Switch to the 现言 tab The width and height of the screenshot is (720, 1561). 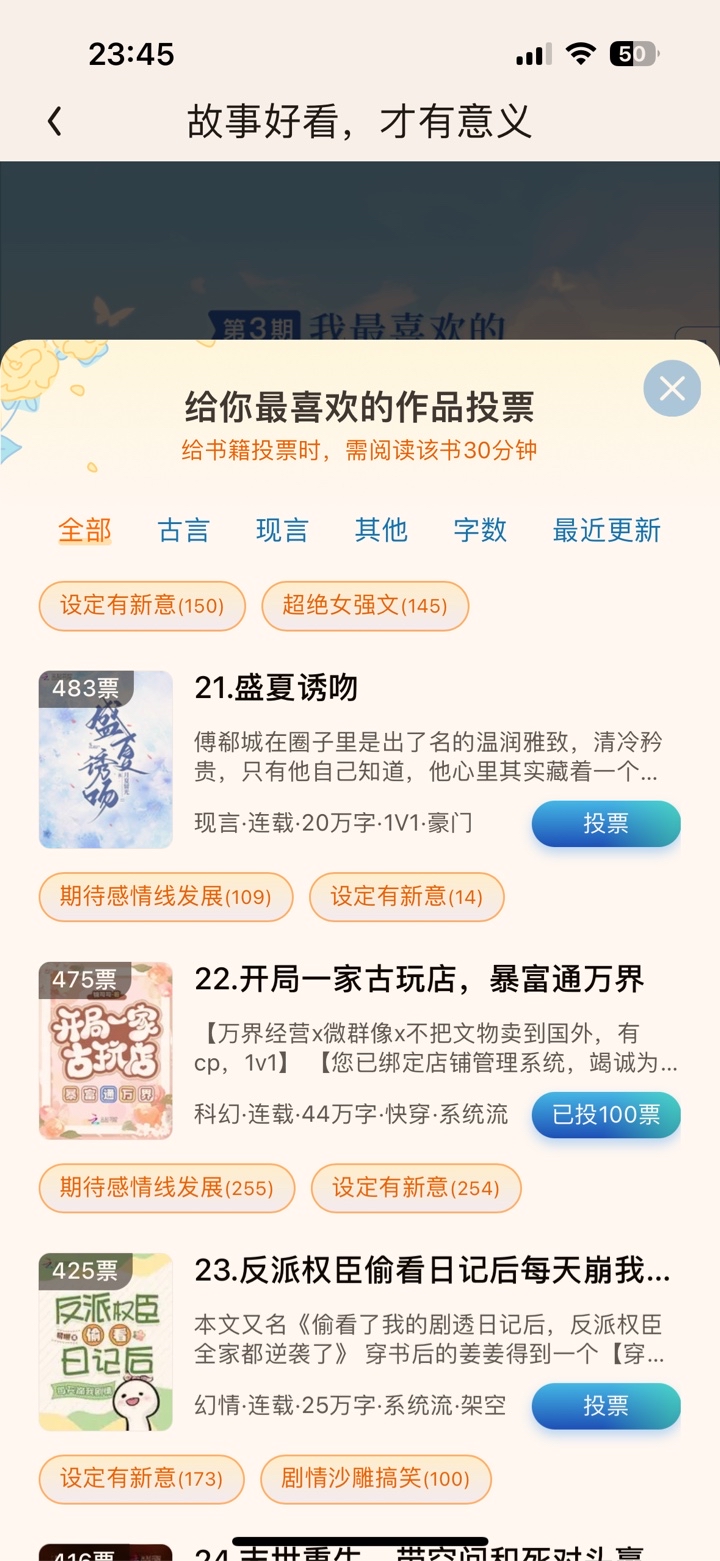282,530
